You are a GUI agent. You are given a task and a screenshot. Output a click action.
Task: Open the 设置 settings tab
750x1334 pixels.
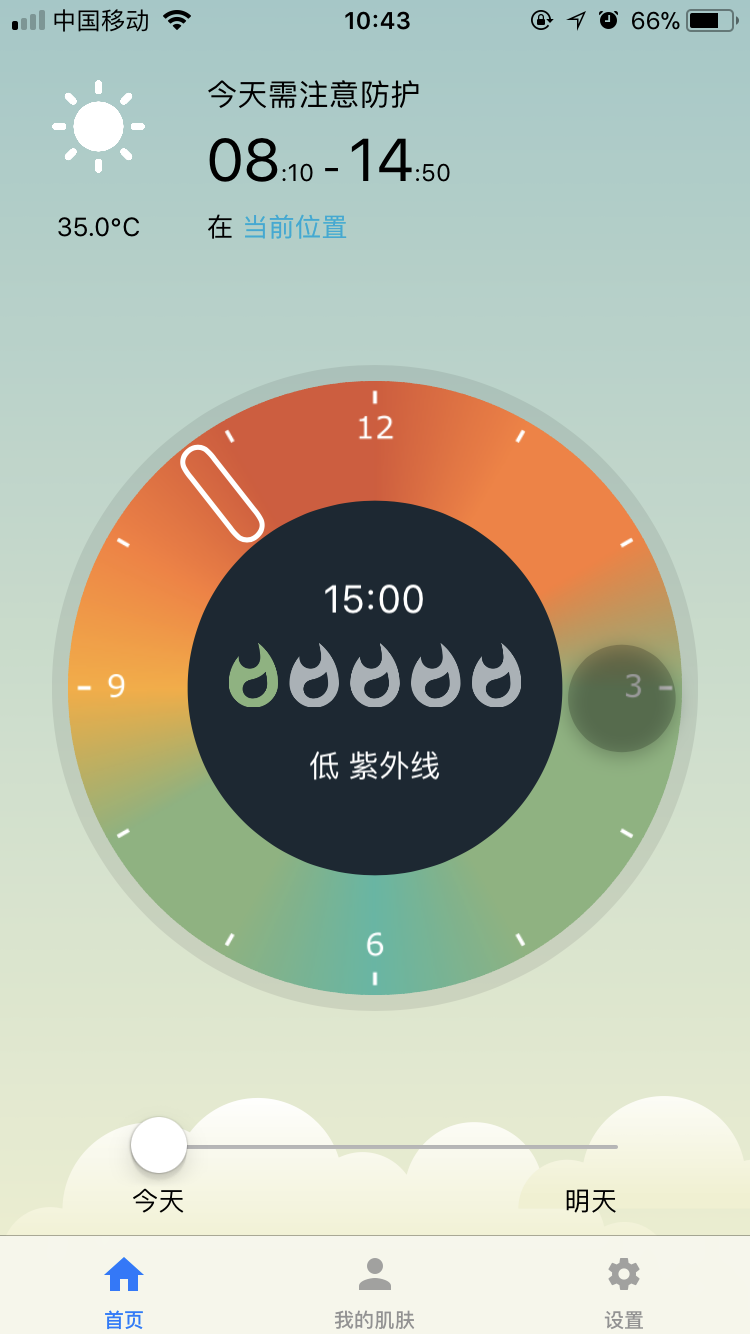click(623, 1292)
